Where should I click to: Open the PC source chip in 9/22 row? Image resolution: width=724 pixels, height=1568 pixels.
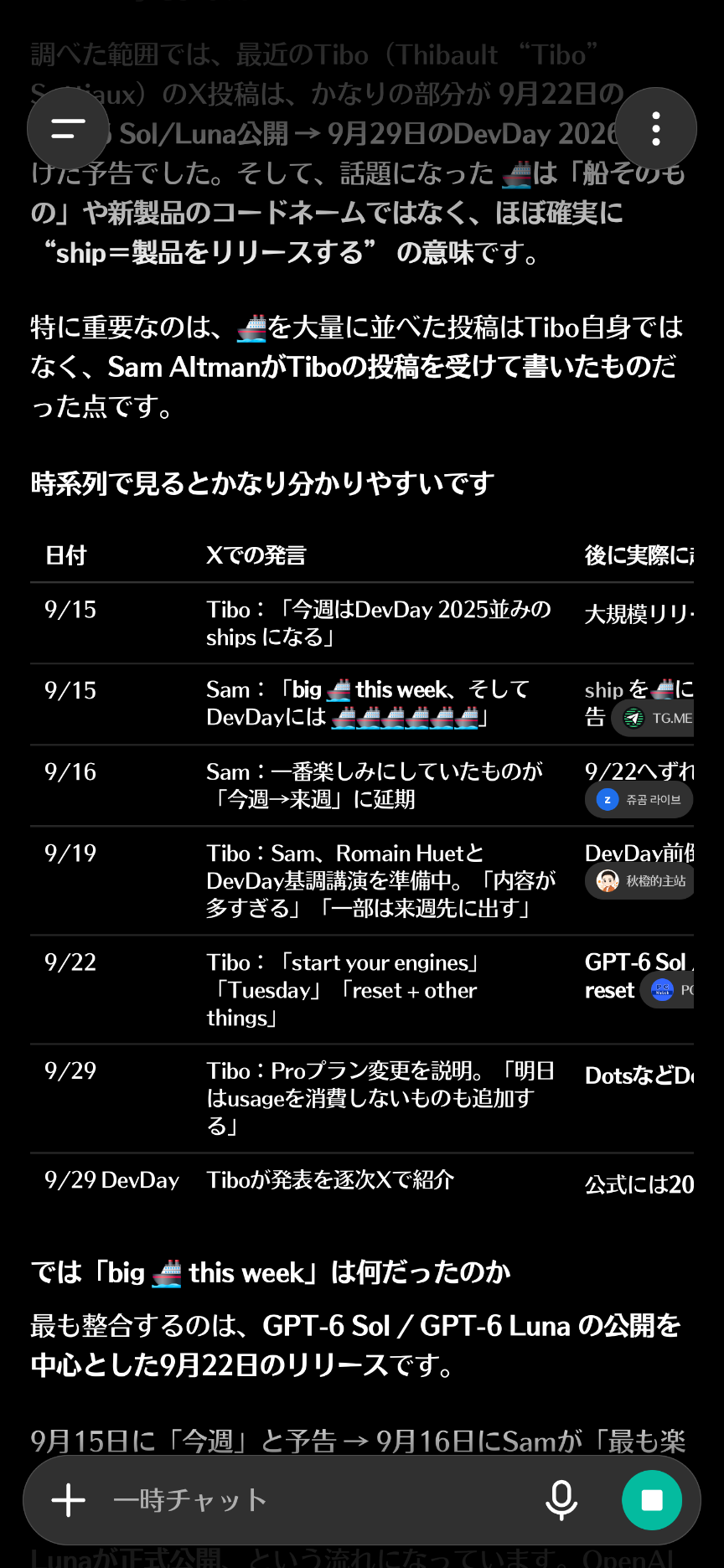(x=667, y=989)
